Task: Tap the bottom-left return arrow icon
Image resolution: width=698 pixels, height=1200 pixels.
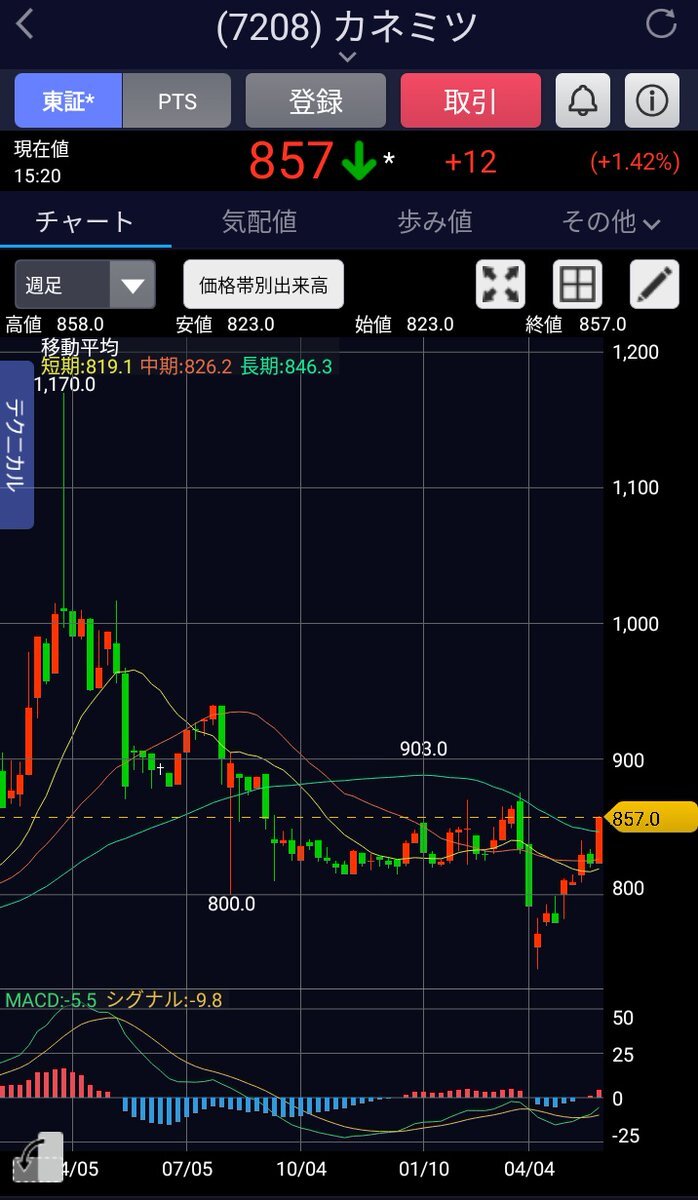Action: tap(38, 1158)
